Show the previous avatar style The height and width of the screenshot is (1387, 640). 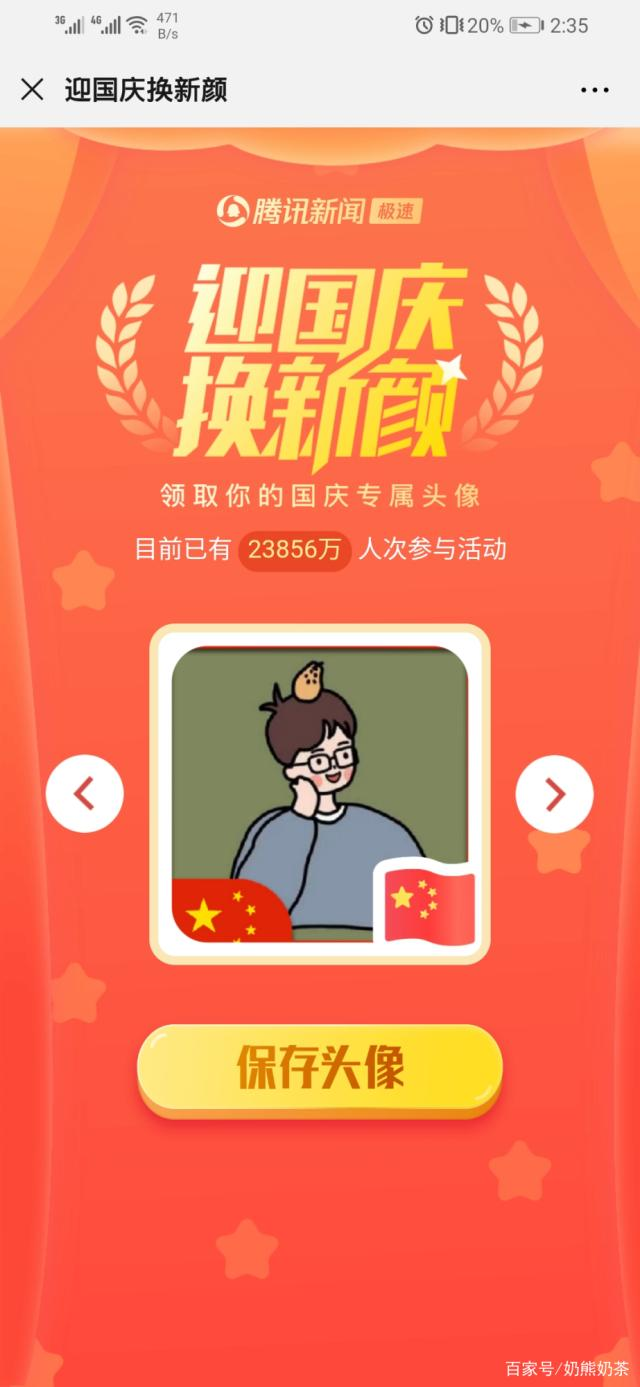click(85, 794)
